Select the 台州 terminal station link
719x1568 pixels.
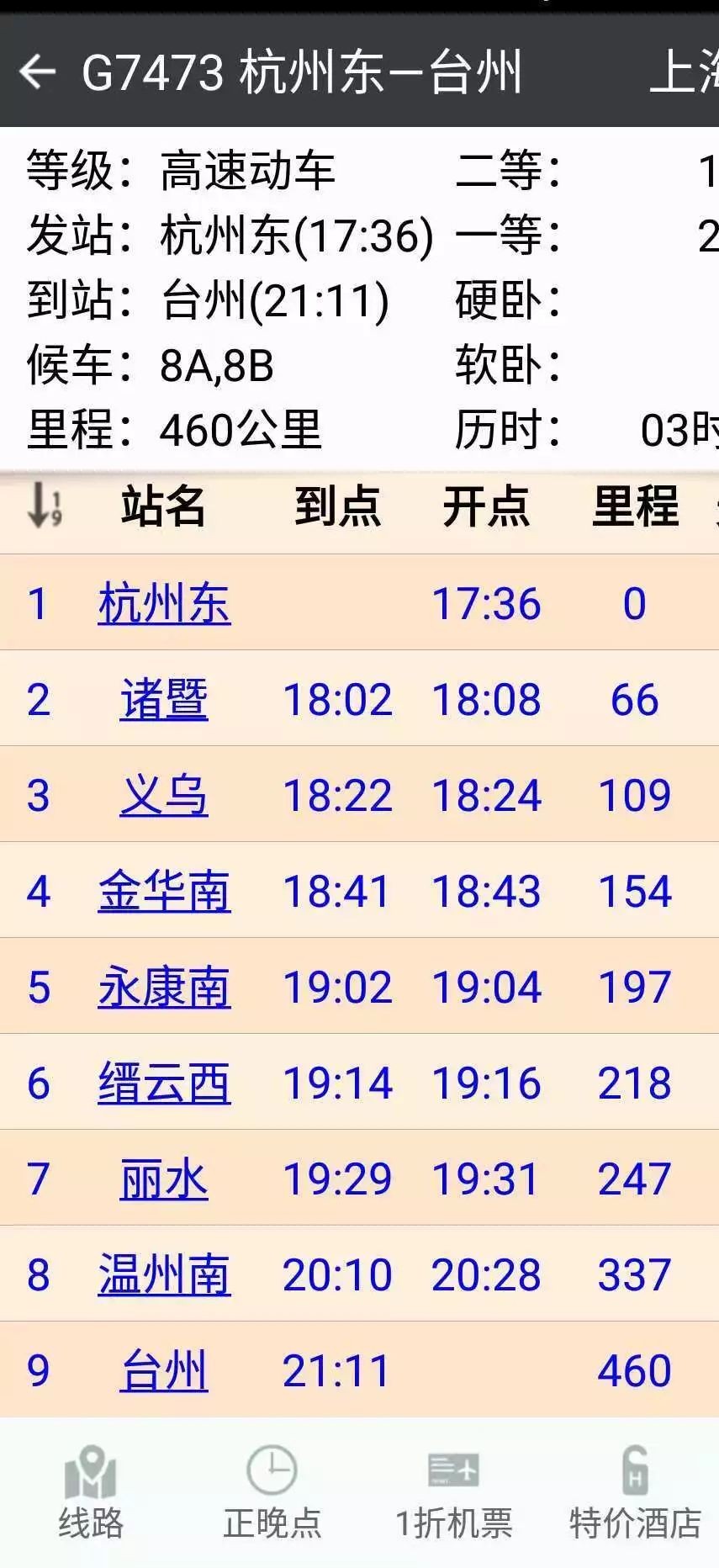click(x=164, y=1371)
